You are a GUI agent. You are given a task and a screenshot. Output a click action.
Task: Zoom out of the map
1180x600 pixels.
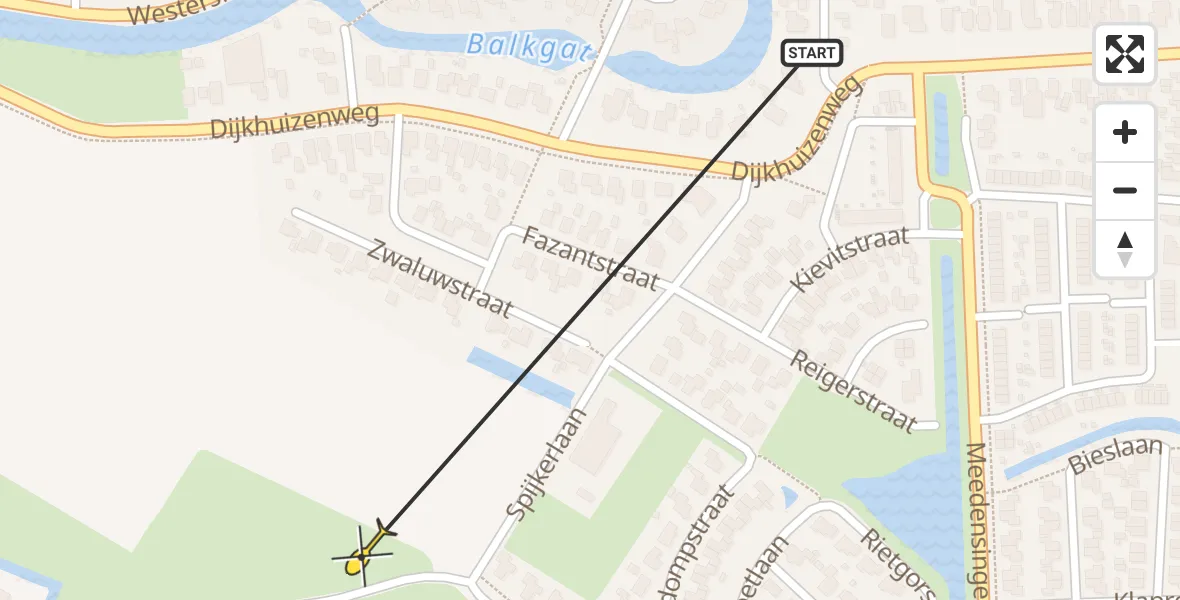click(1125, 190)
